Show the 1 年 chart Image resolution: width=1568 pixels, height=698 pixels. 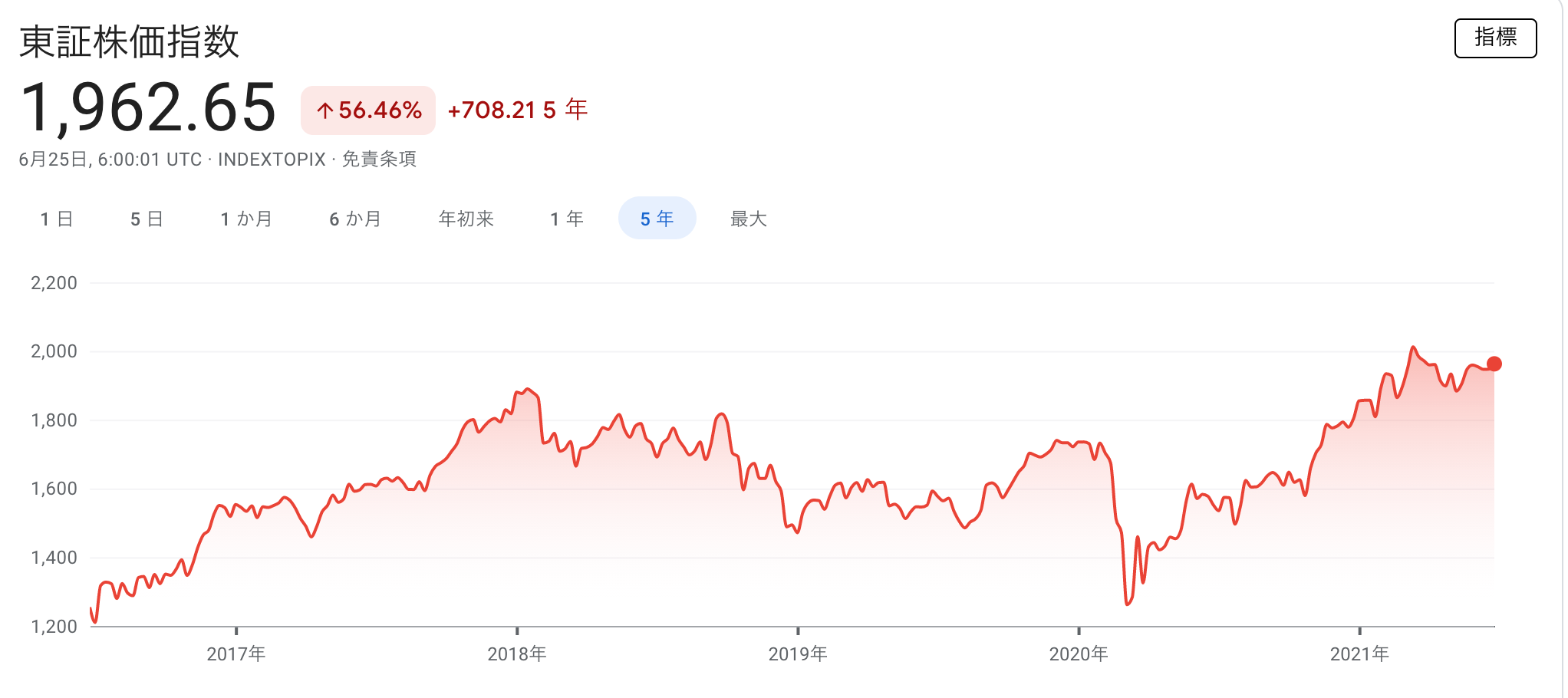pyautogui.click(x=567, y=219)
